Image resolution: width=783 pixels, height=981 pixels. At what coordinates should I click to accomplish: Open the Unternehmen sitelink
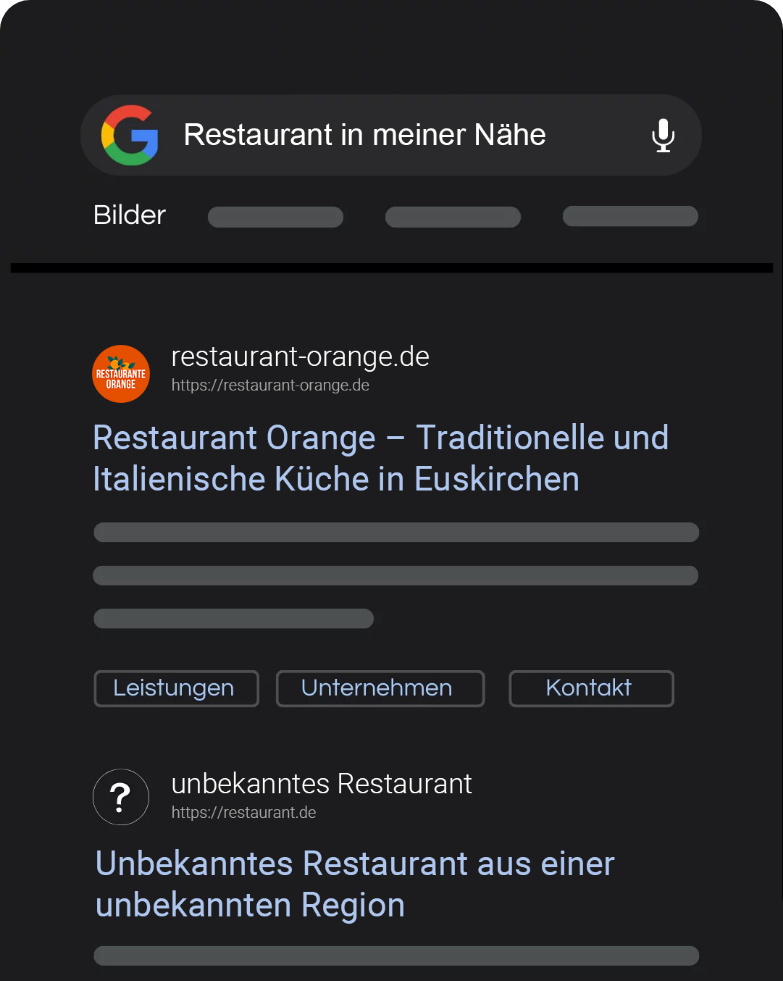[x=380, y=688]
